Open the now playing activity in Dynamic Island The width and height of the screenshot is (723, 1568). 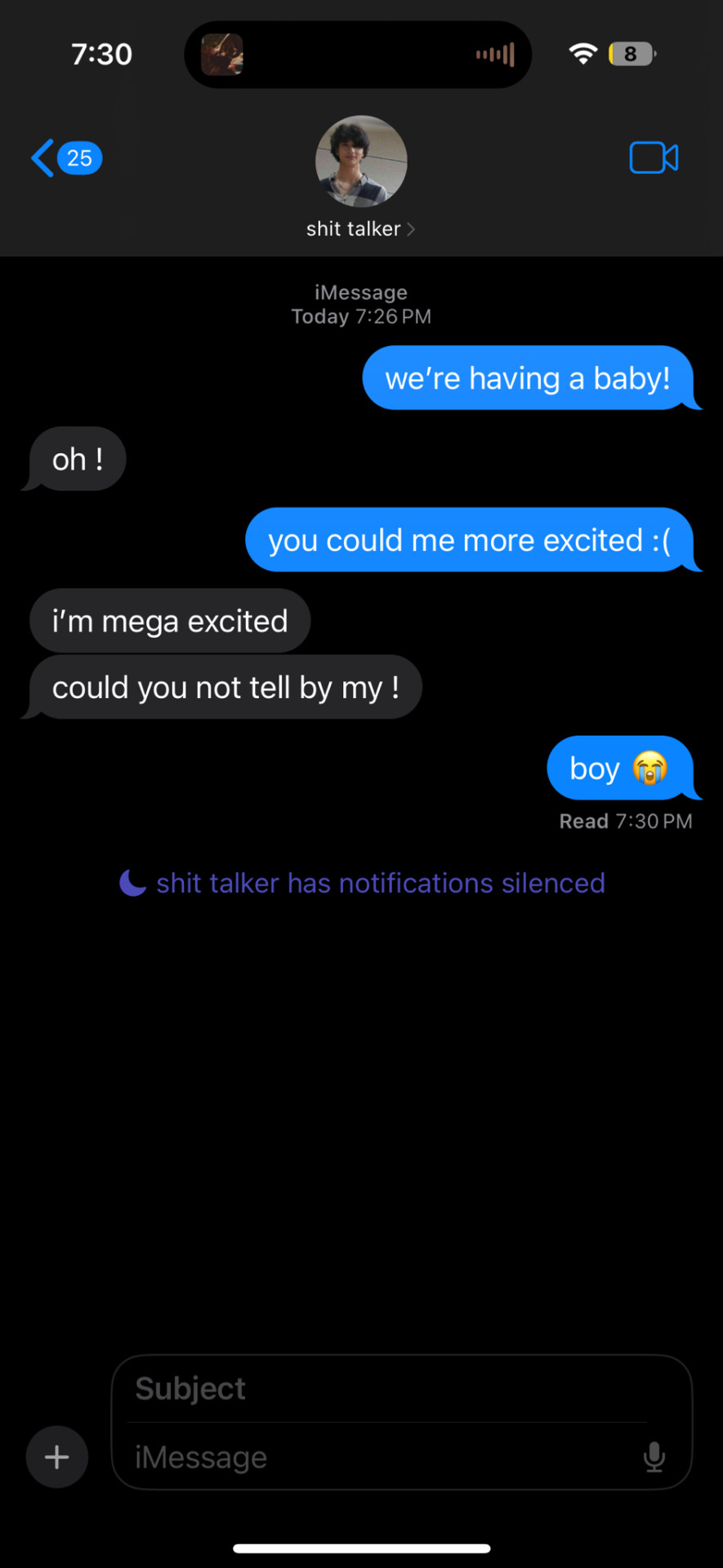pos(358,55)
